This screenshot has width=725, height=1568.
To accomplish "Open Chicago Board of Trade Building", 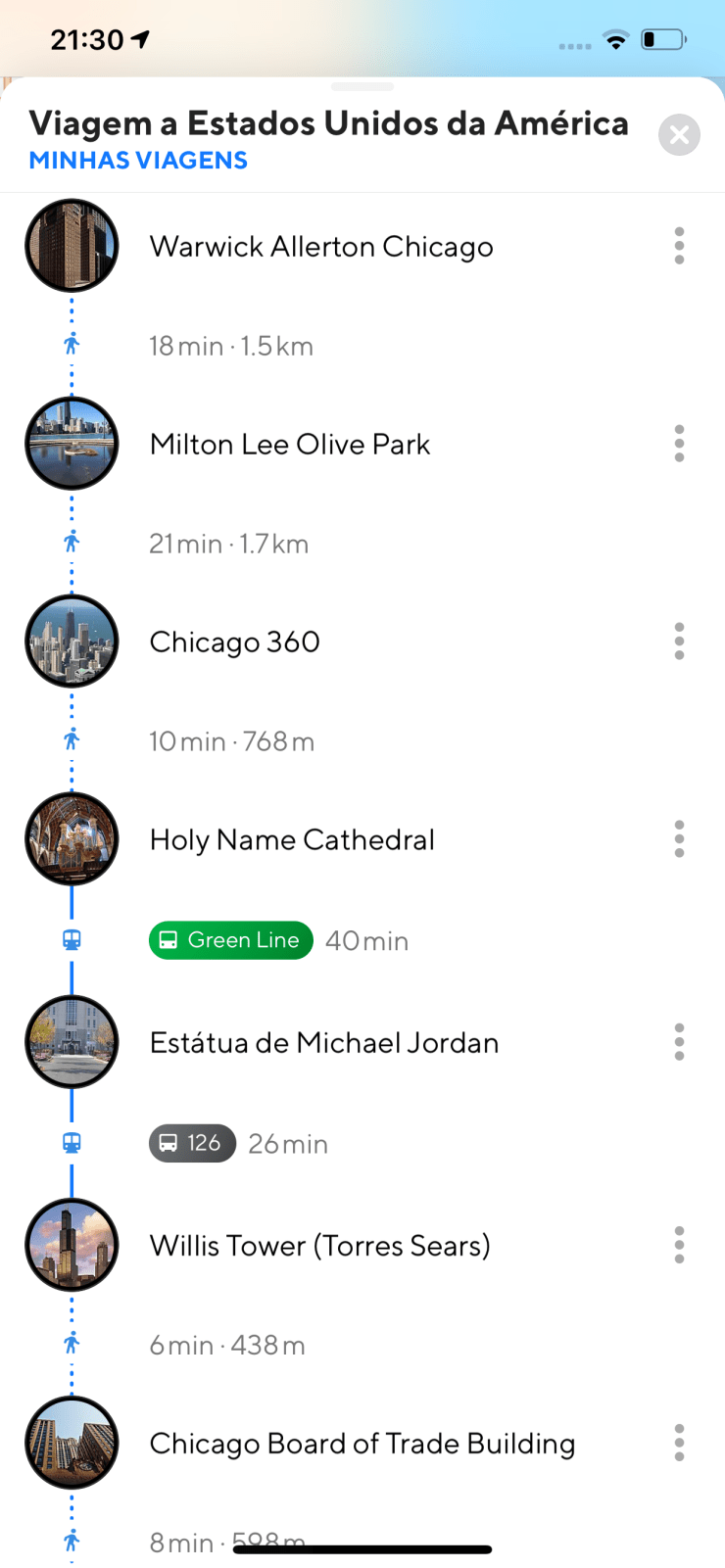I will click(362, 1444).
